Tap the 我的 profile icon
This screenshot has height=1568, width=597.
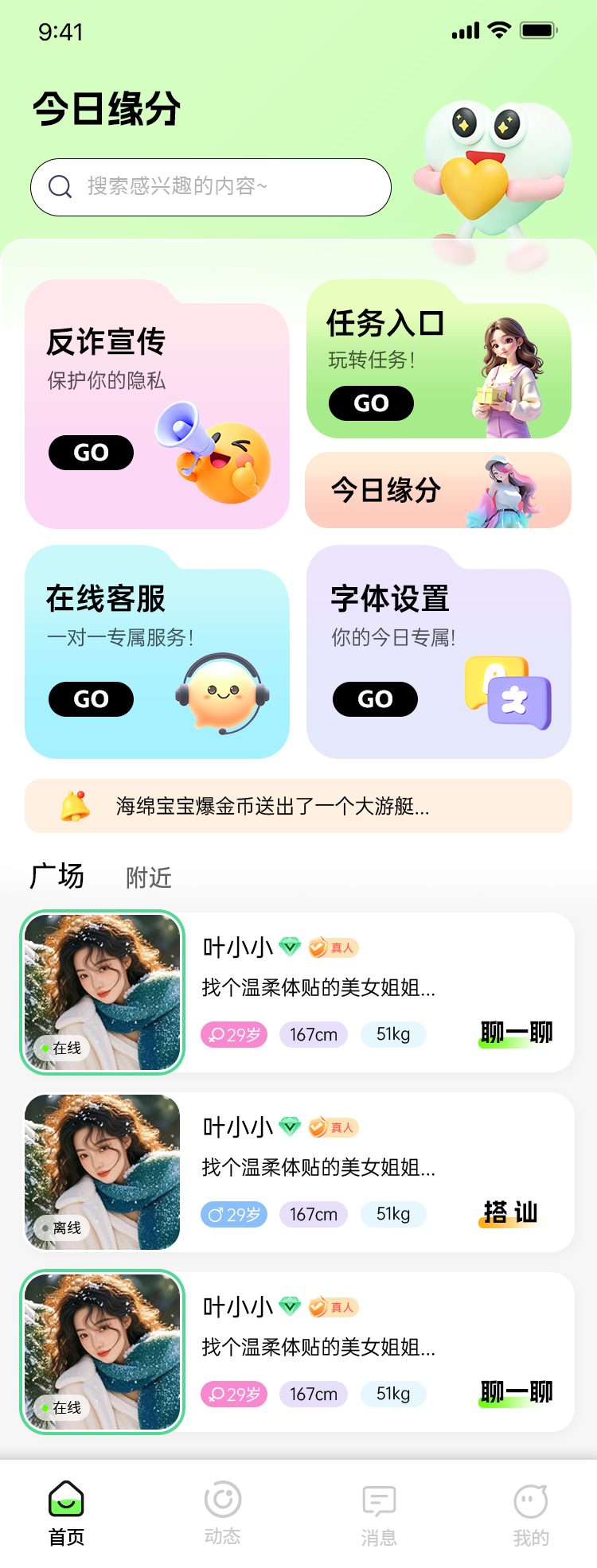coord(533,1500)
